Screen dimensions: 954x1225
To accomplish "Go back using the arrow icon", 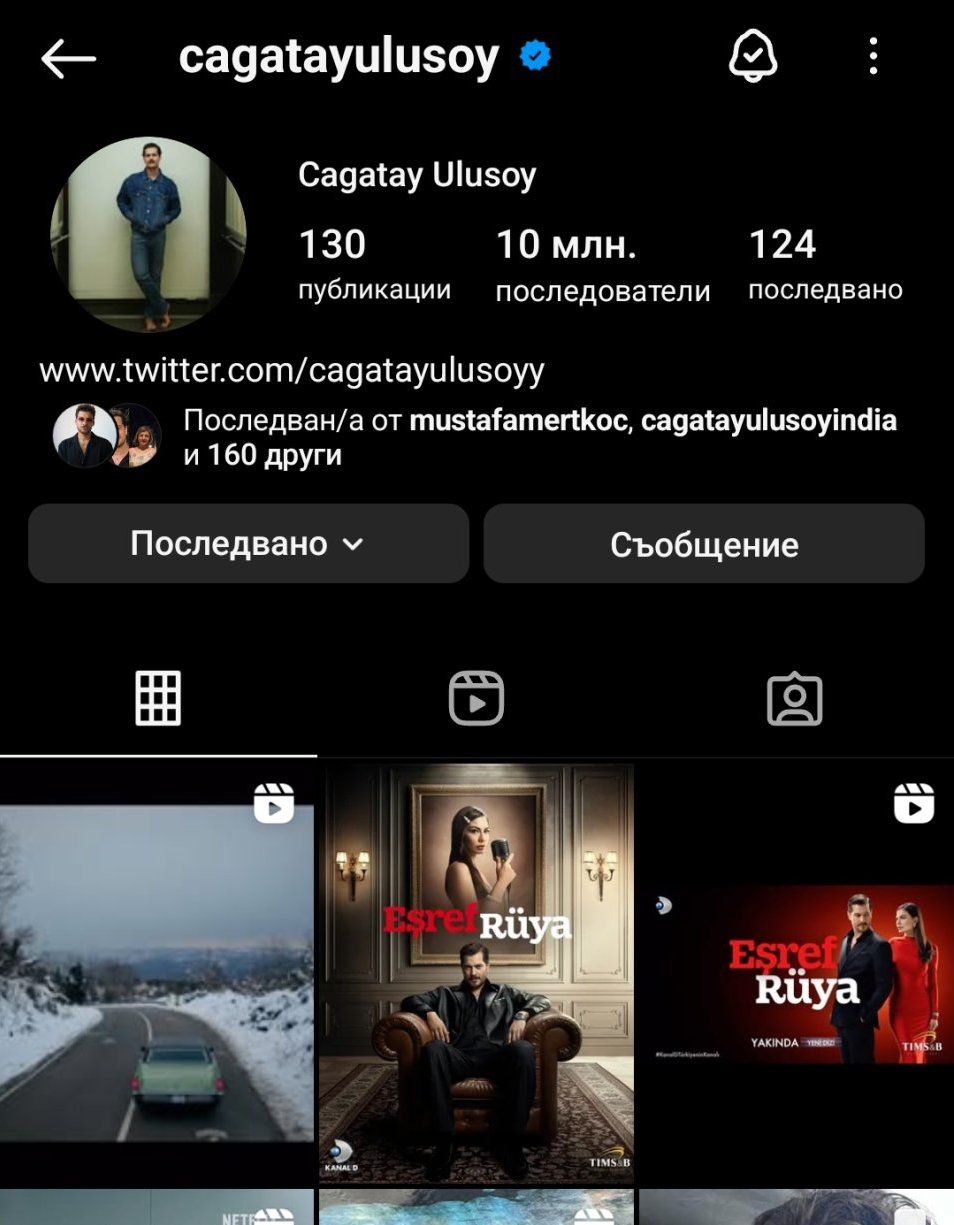I will coord(68,59).
